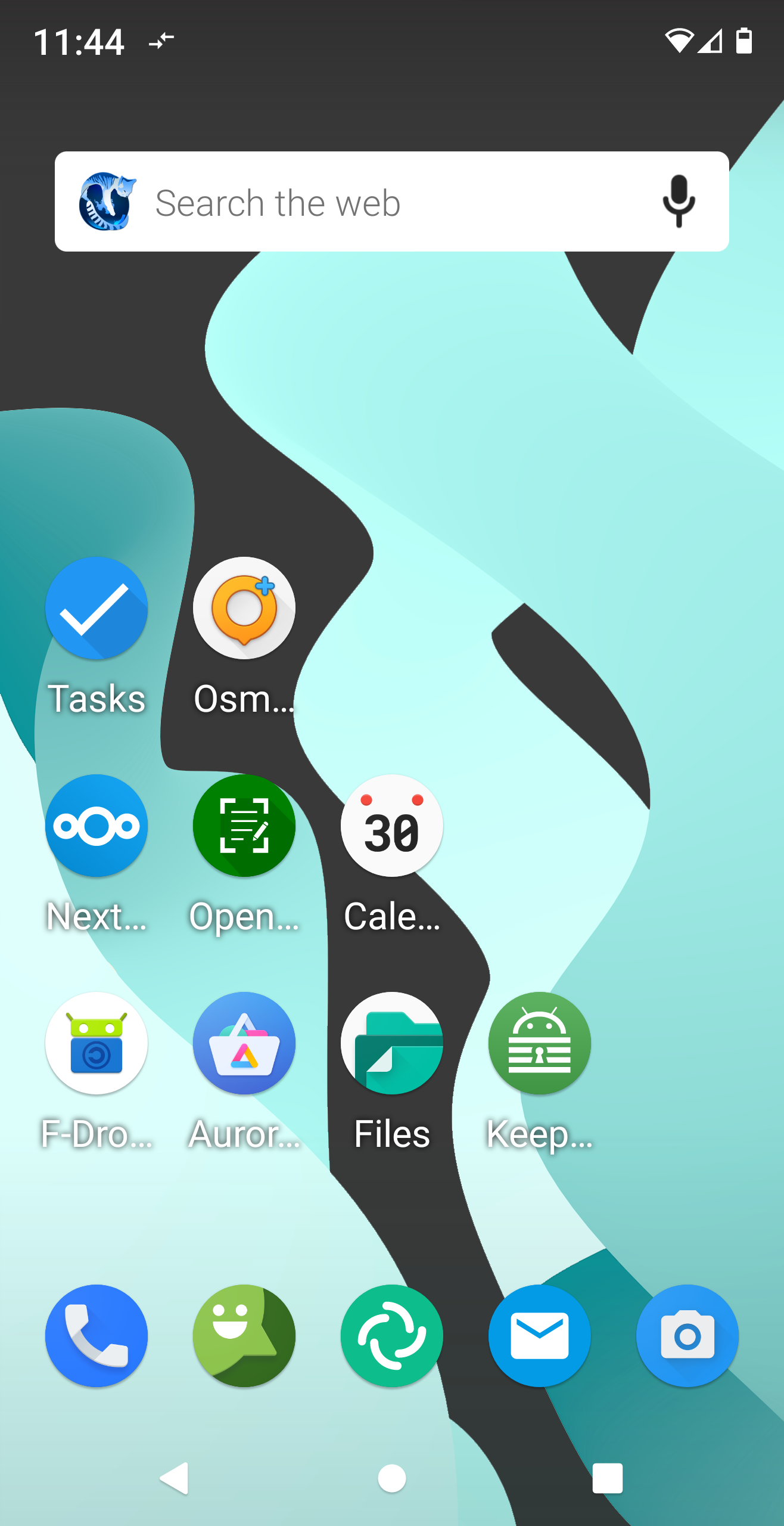Tap the system back button
784x1526 pixels.
pos(175,1478)
